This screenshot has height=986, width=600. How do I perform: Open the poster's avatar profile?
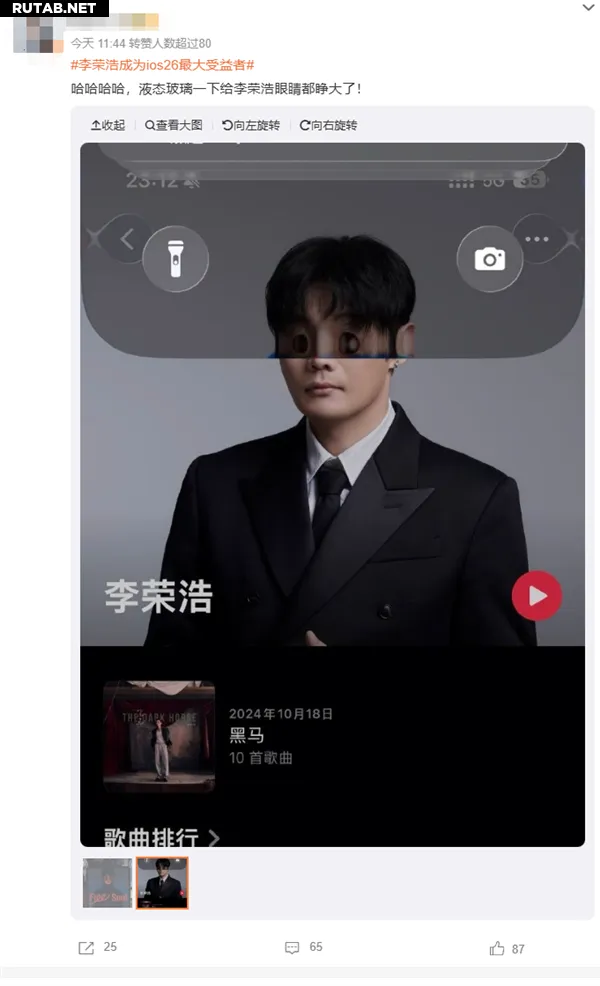click(39, 33)
